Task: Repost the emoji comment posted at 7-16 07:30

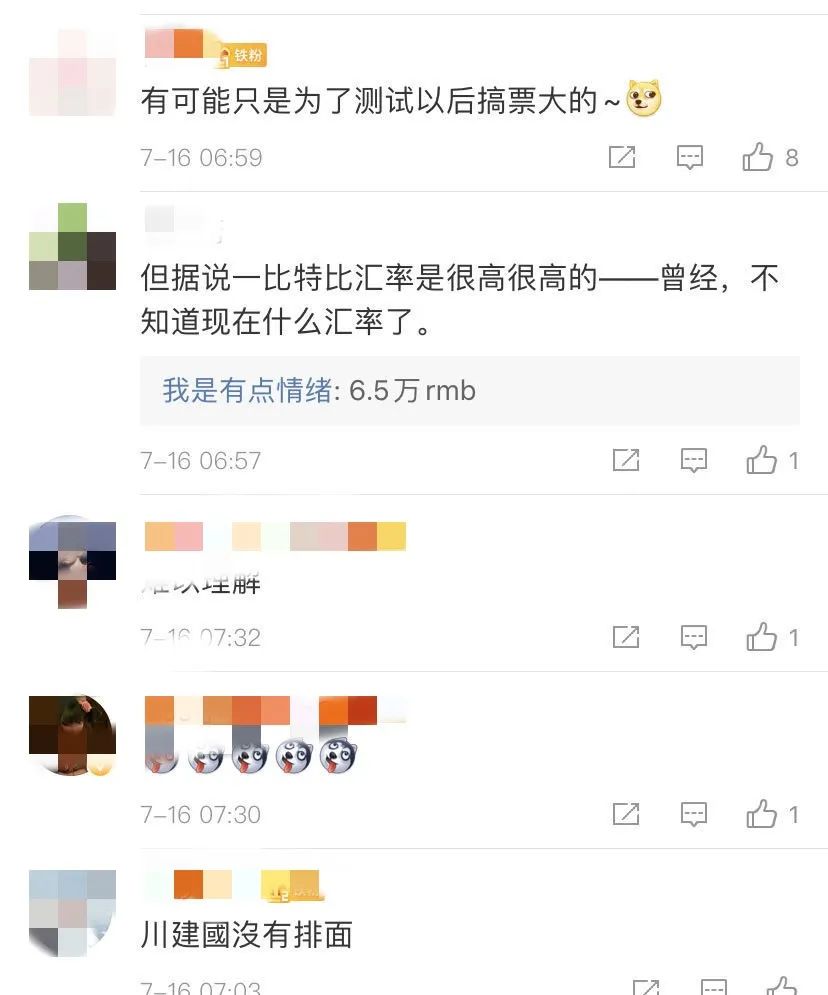Action: tap(625, 814)
